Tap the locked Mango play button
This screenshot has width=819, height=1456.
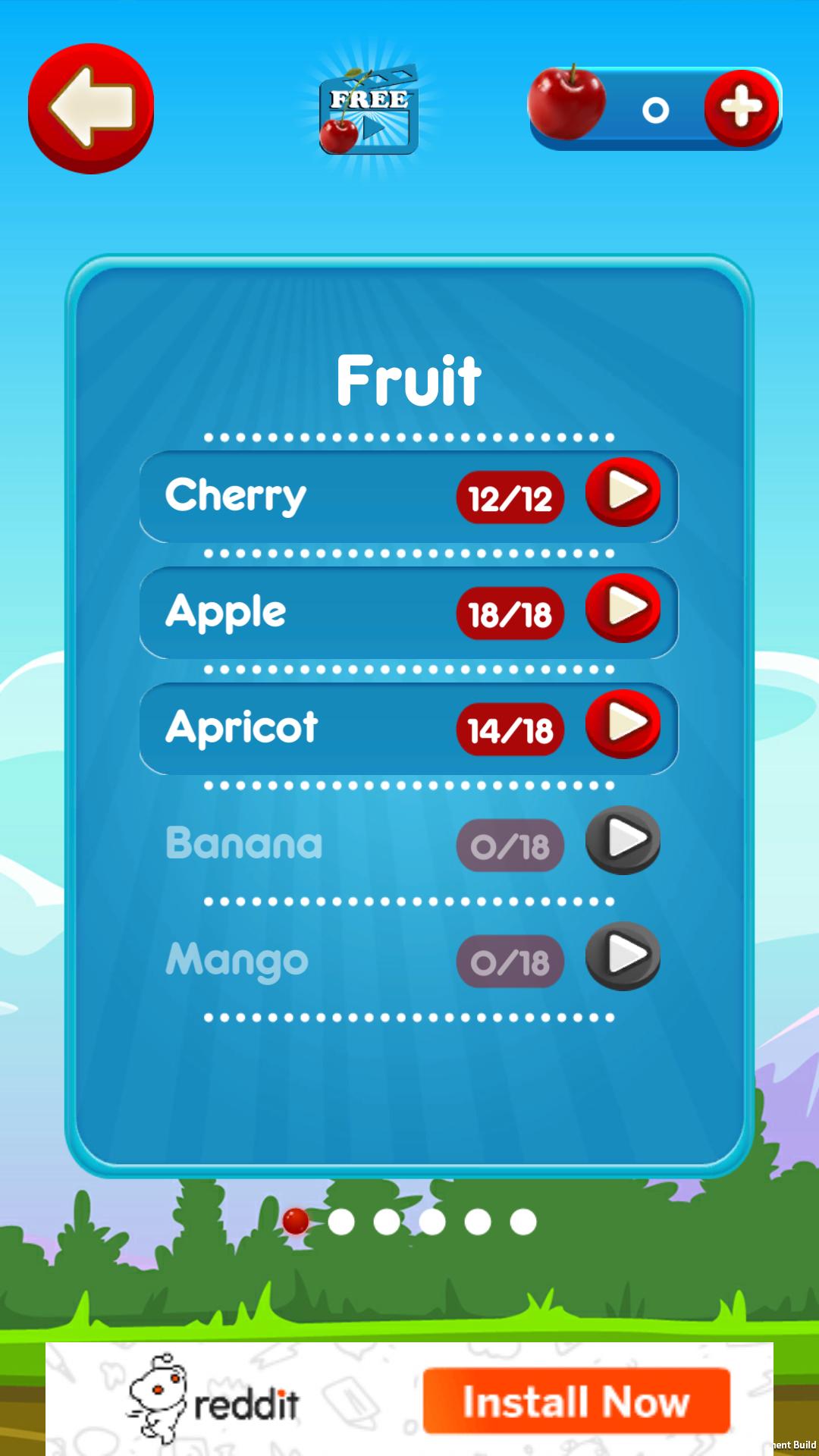pos(621,959)
